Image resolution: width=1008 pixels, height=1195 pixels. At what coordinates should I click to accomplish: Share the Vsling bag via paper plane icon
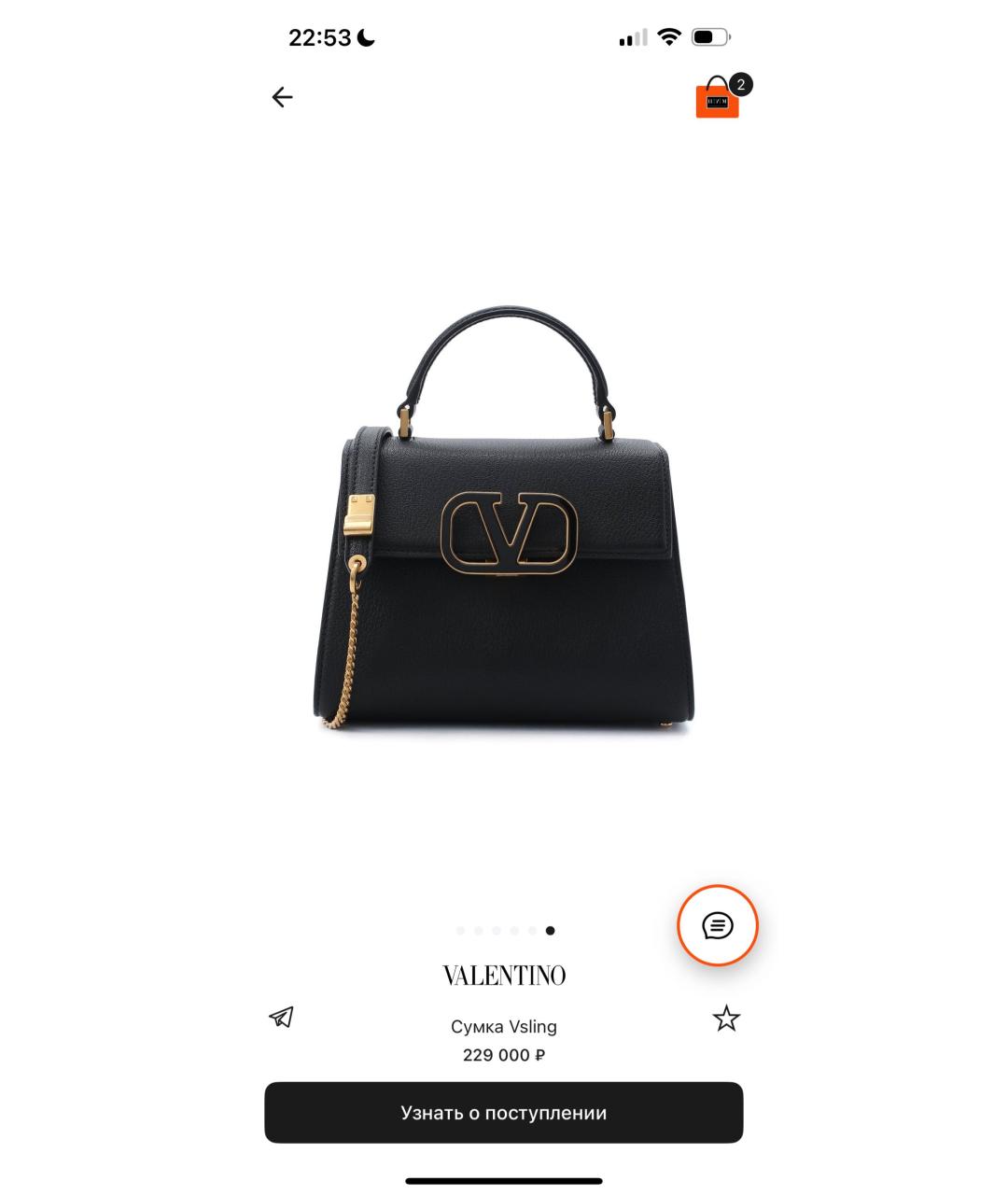click(281, 1017)
